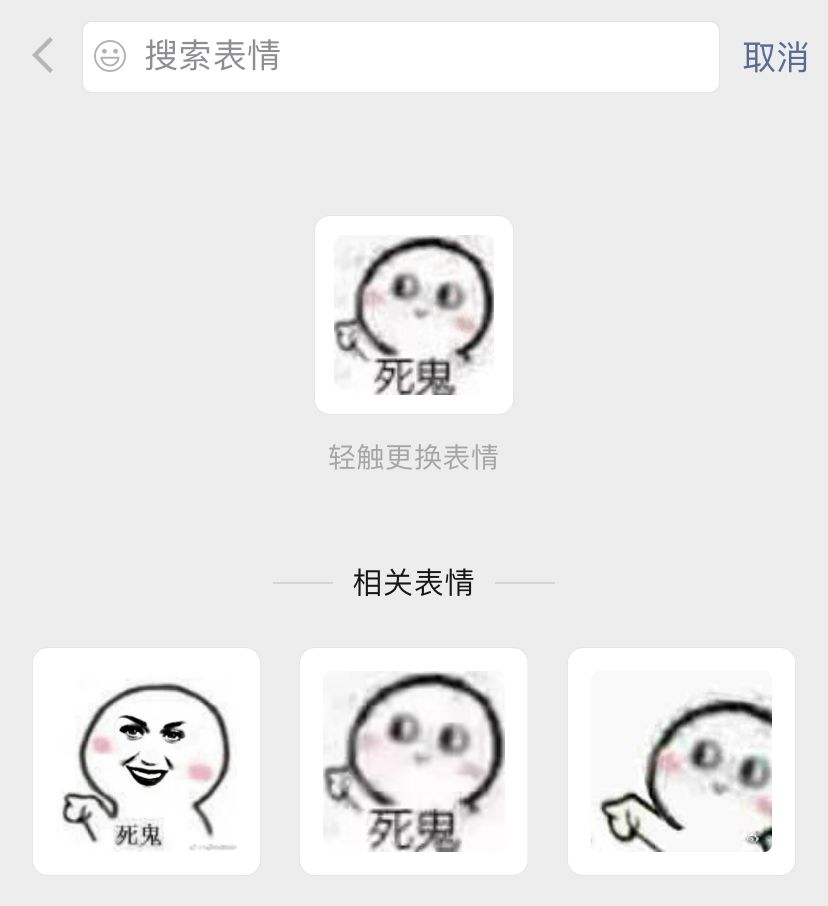Pick the third related sticker with pointing finger
This screenshot has width=828, height=906.
tap(681, 761)
